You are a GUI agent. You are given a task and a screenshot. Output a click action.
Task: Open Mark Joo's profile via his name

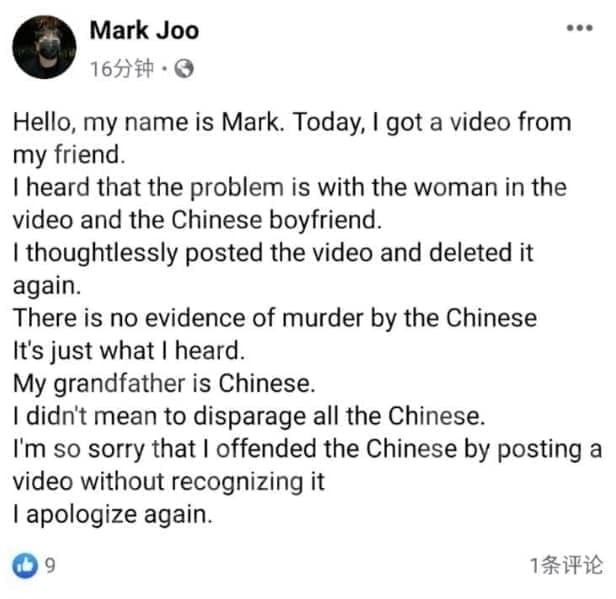point(144,30)
